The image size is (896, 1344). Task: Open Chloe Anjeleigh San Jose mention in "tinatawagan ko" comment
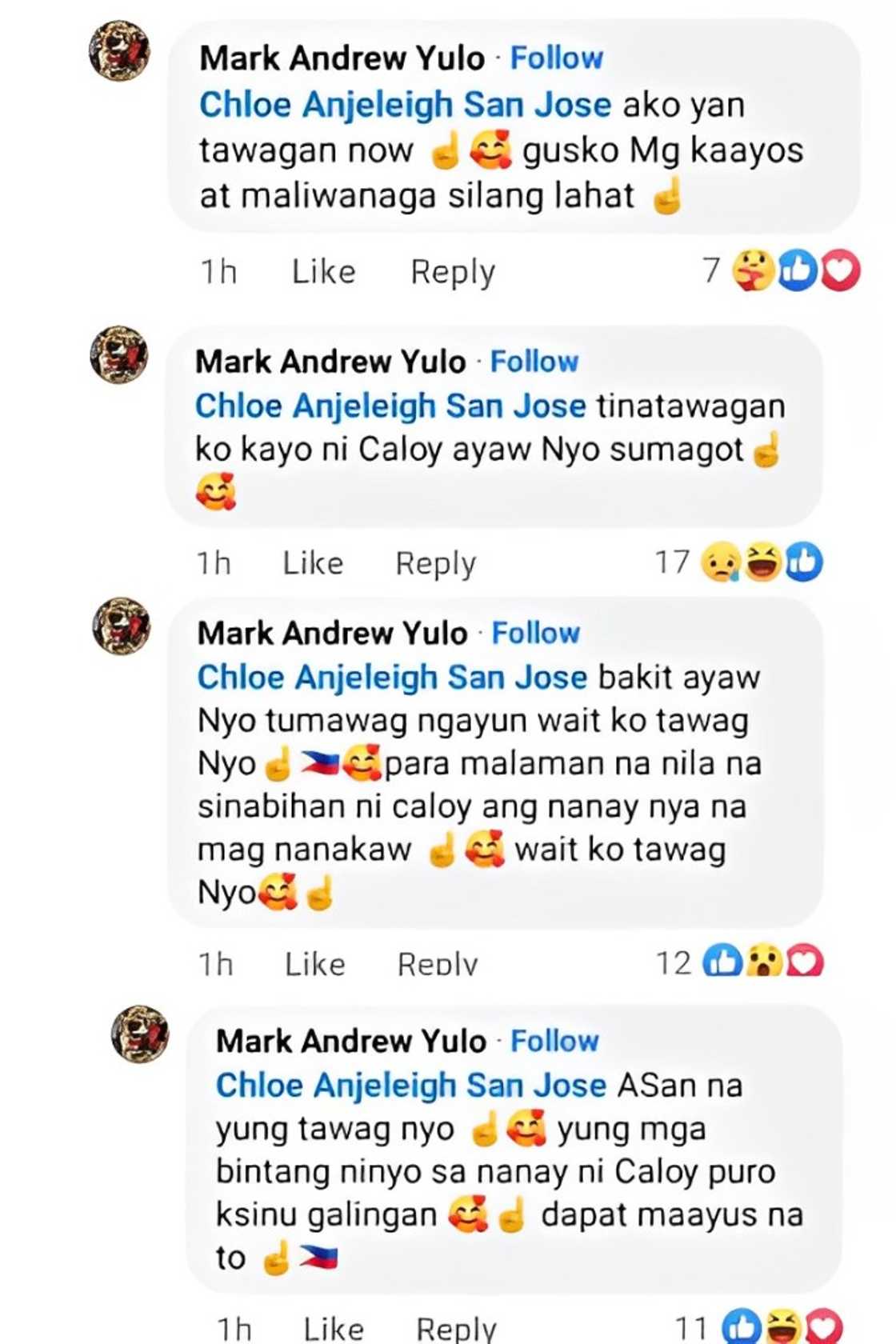click(390, 406)
